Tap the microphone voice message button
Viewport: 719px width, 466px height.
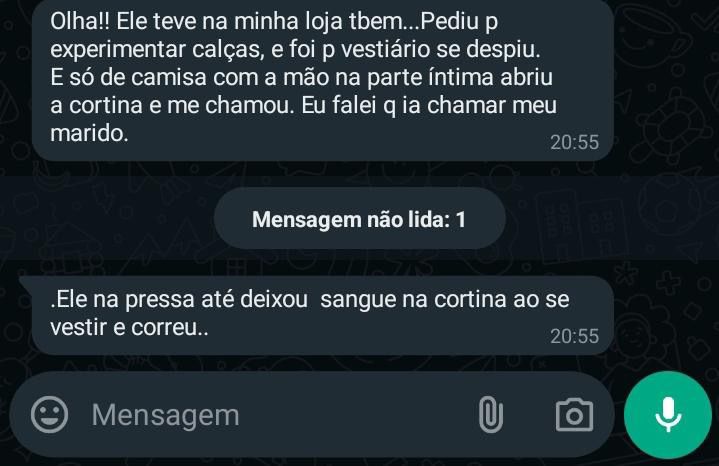[667, 414]
